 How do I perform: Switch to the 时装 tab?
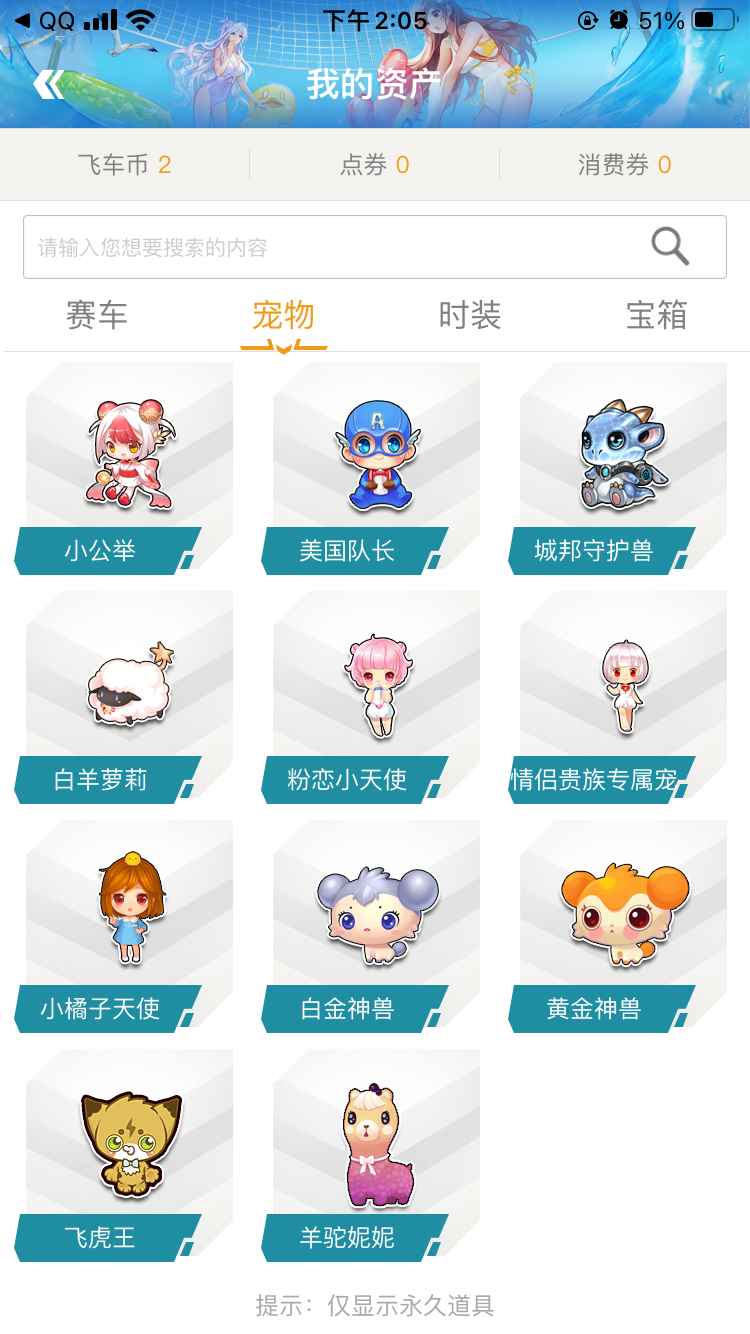tap(470, 316)
